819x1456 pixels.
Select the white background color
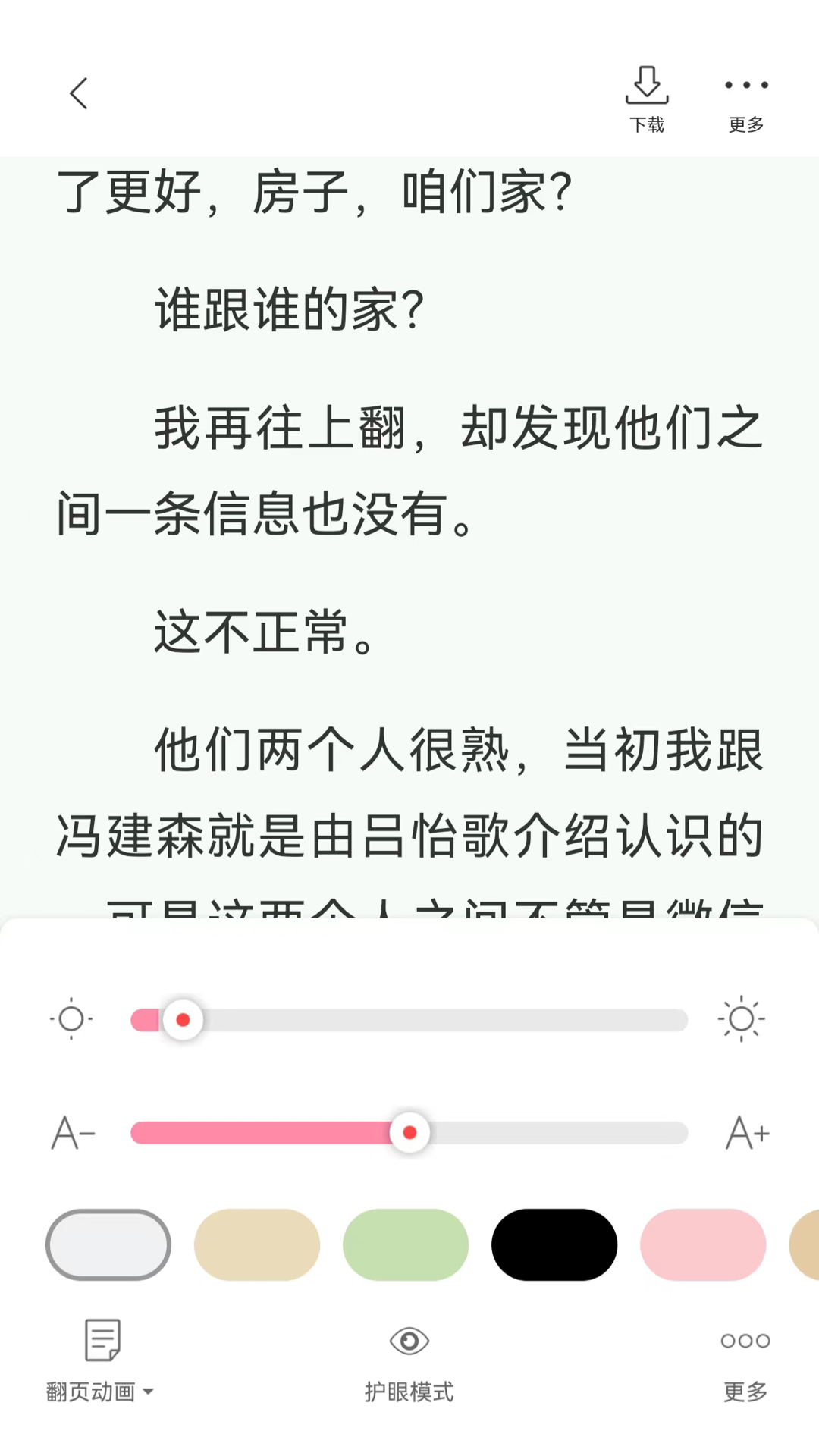108,1244
